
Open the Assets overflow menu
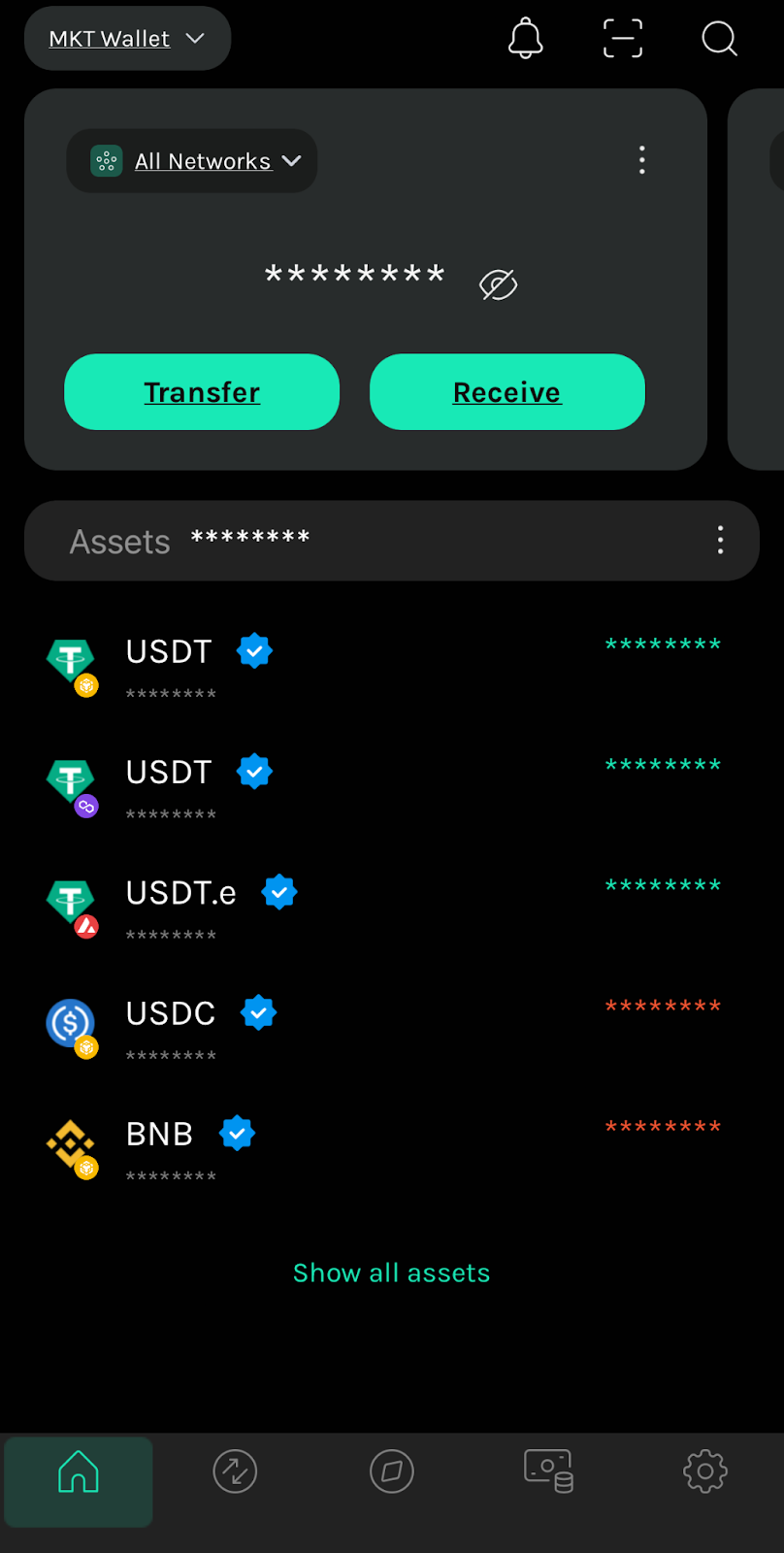(x=720, y=541)
